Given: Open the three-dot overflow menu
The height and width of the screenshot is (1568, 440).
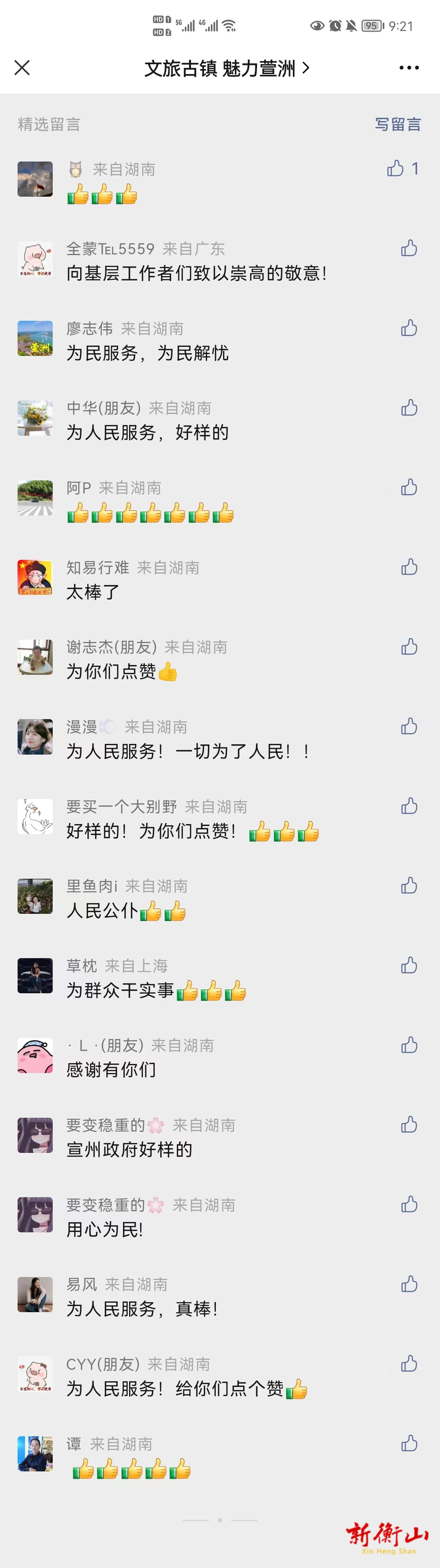Looking at the screenshot, I should (x=409, y=68).
